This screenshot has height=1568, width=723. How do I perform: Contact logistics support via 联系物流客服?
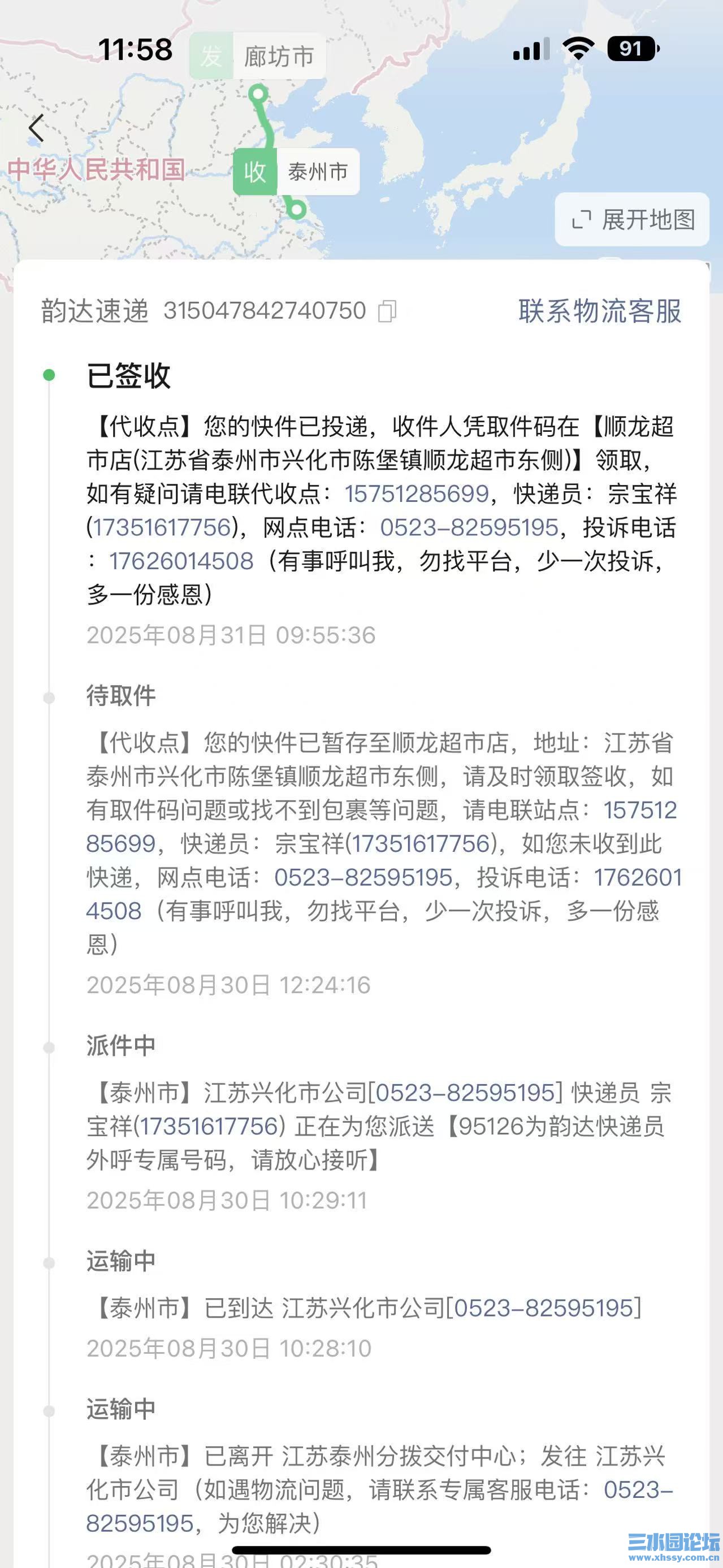pyautogui.click(x=599, y=311)
